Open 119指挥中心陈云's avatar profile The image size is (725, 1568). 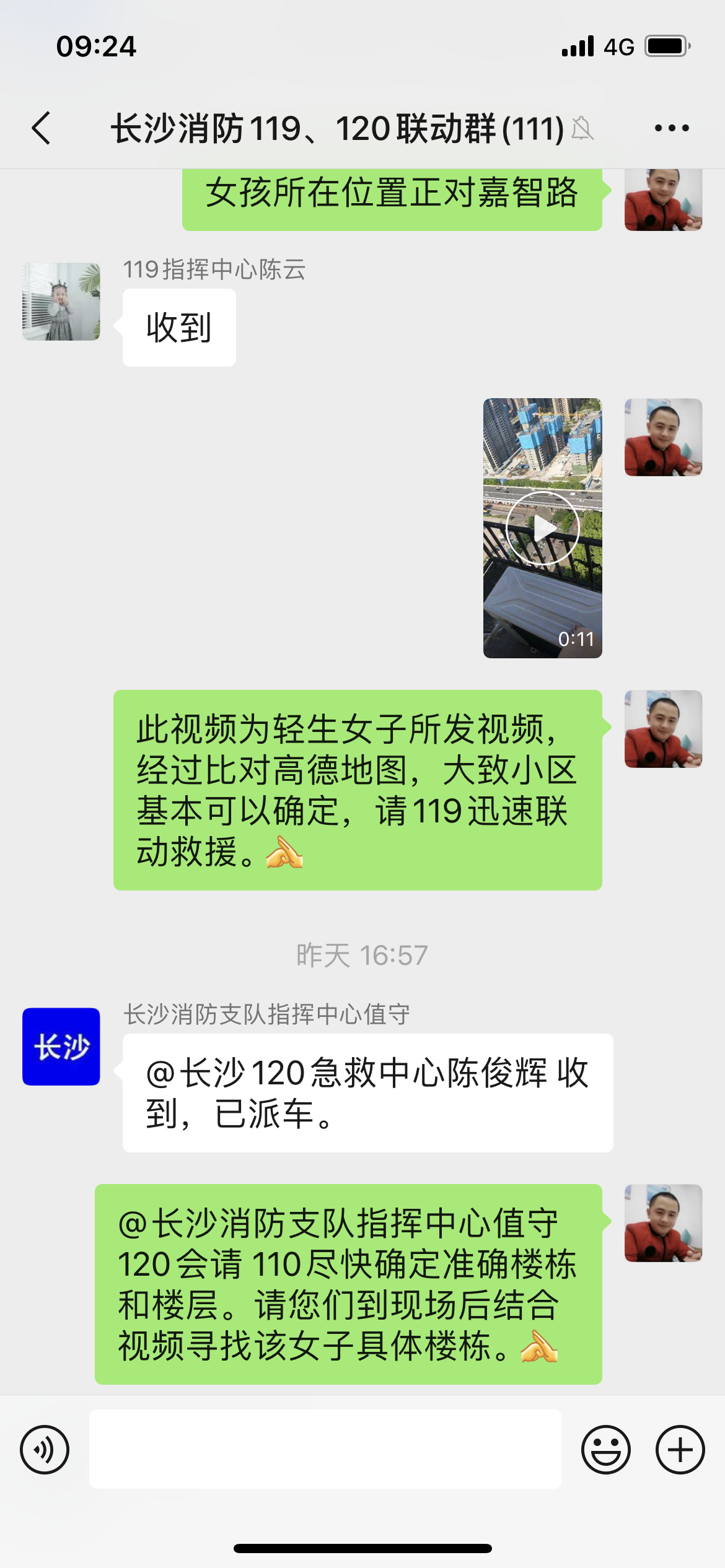[x=61, y=302]
